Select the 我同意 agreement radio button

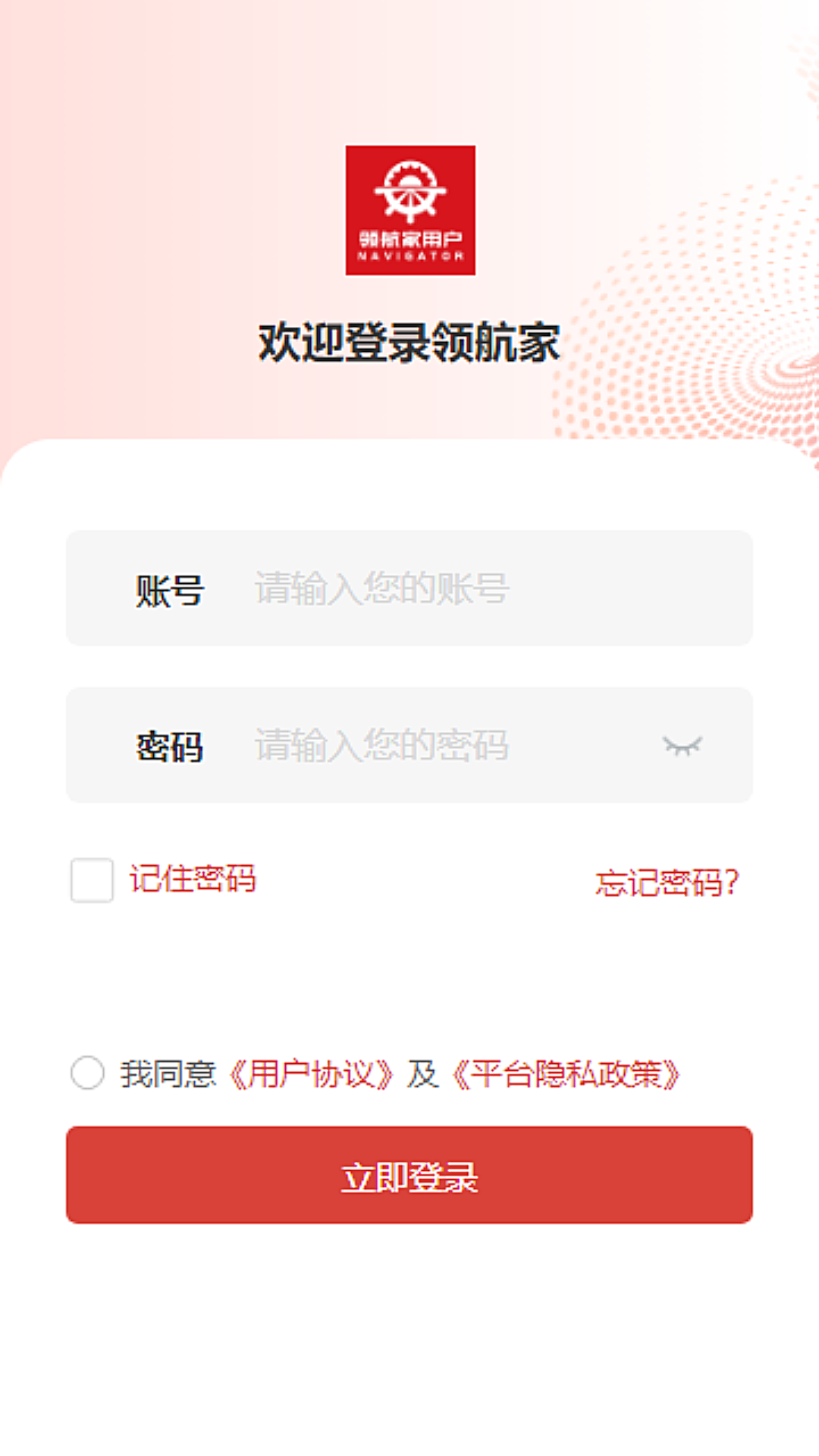tap(87, 1073)
